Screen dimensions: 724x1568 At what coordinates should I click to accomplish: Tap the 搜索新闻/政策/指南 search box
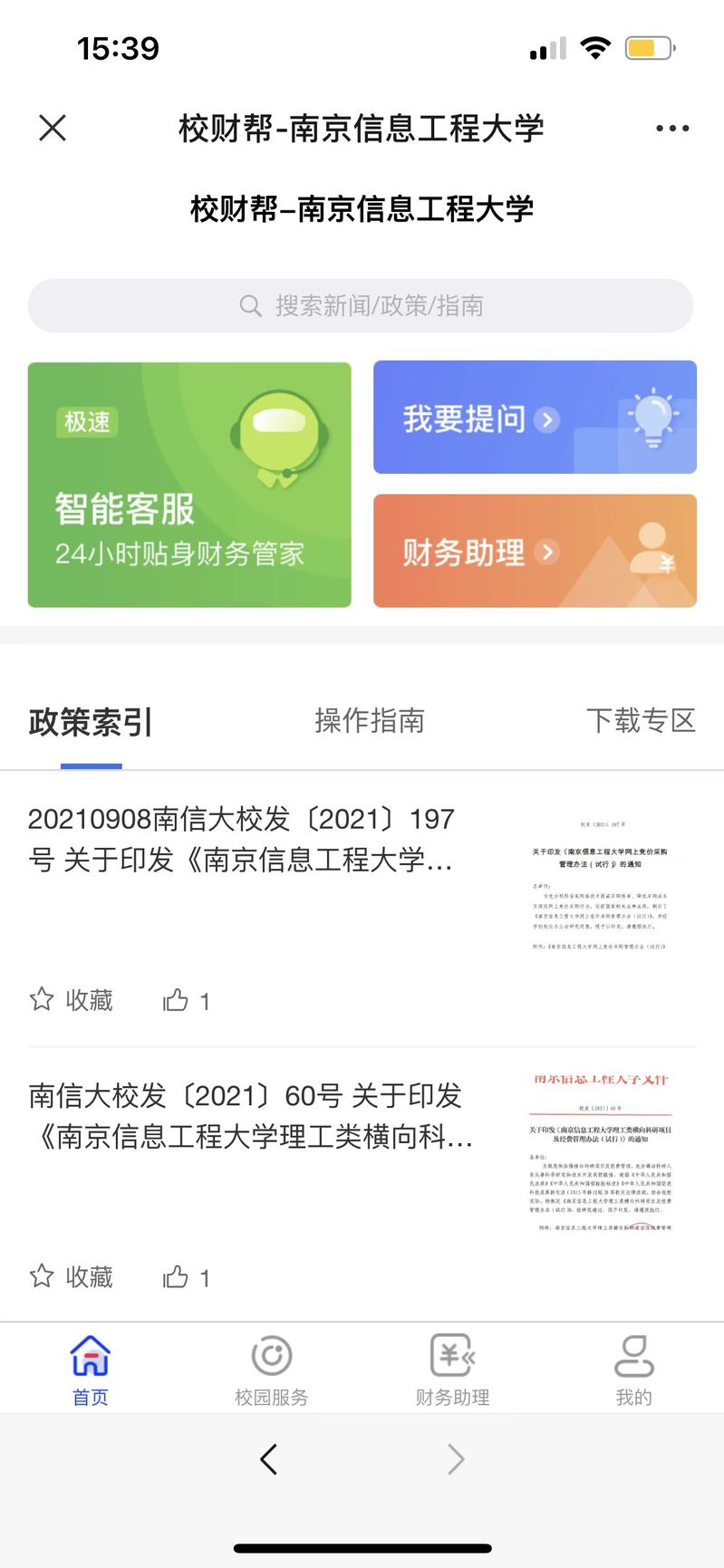tap(361, 306)
